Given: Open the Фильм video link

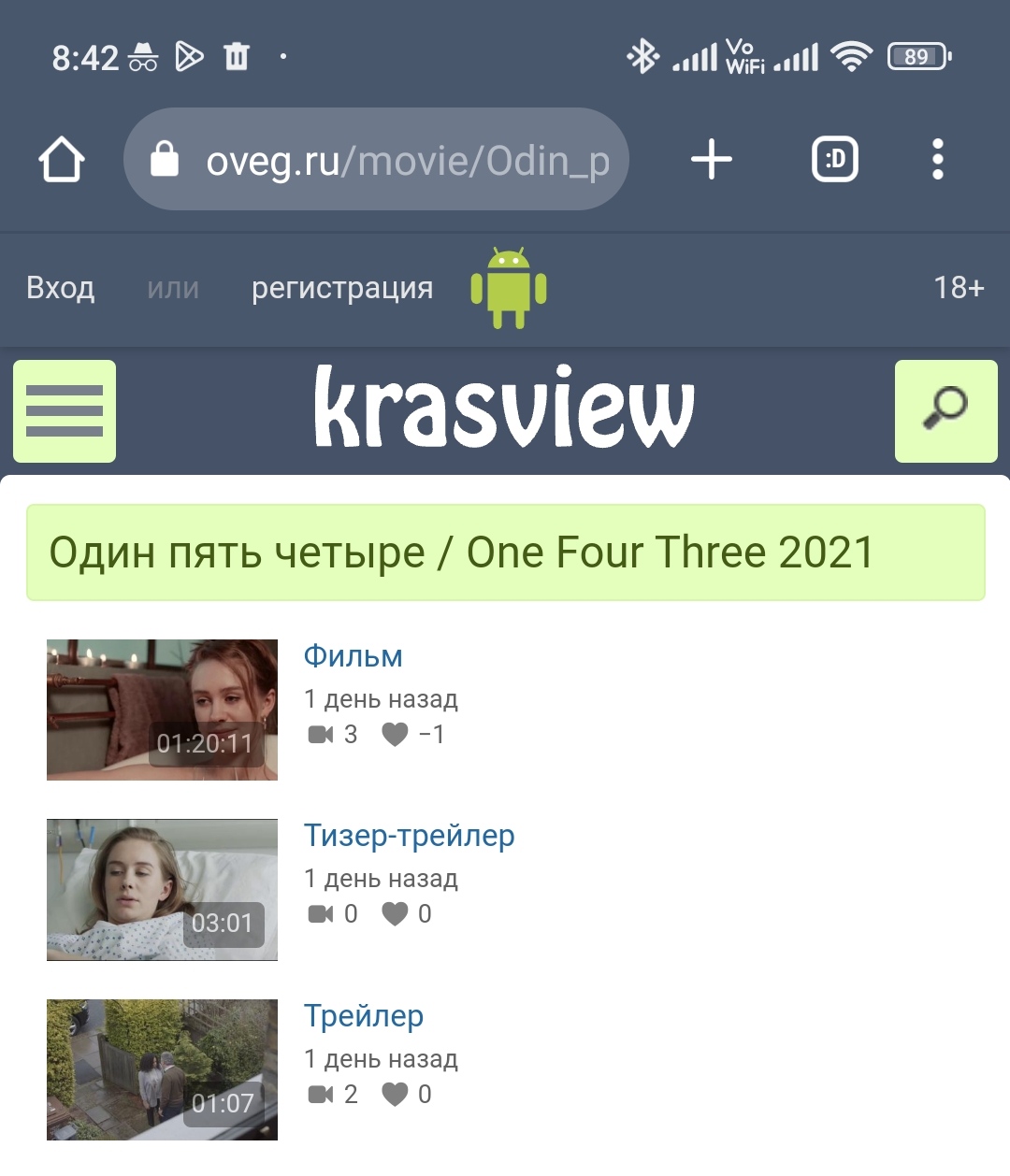Looking at the screenshot, I should point(353,656).
